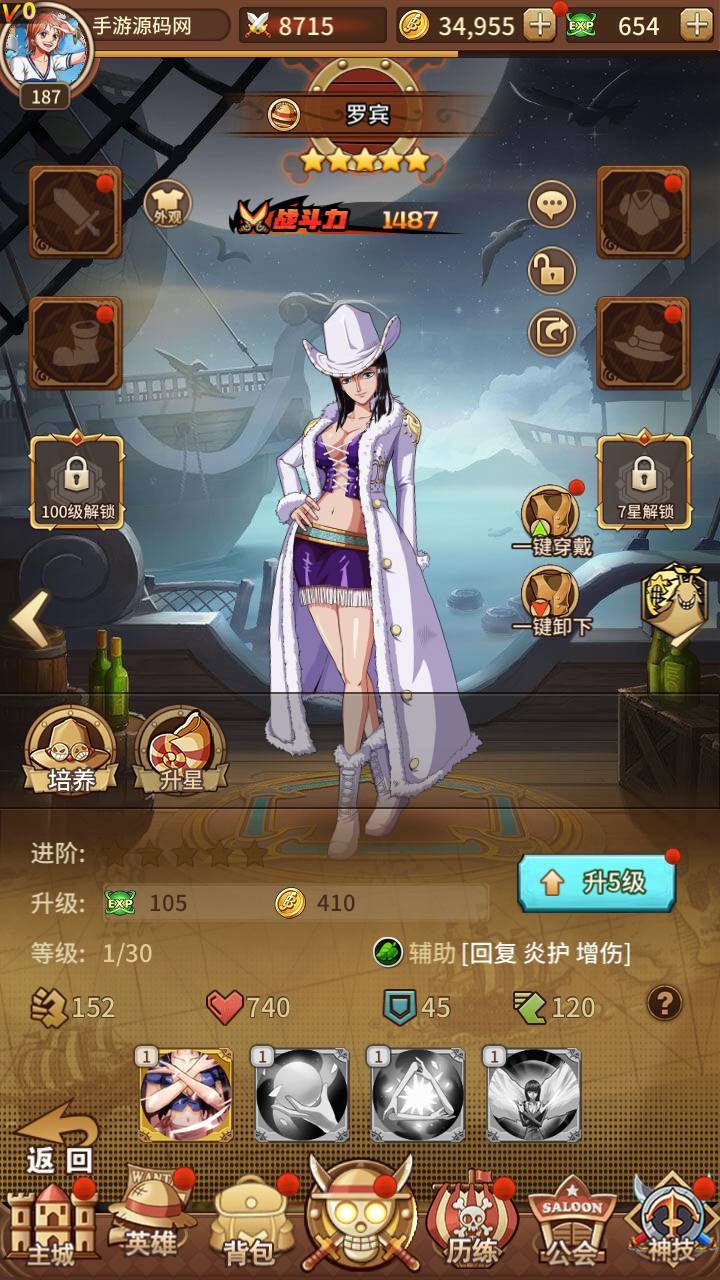This screenshot has width=720, height=1280.
Task: Open the boots equipment slot
Action: pyautogui.click(x=75, y=342)
